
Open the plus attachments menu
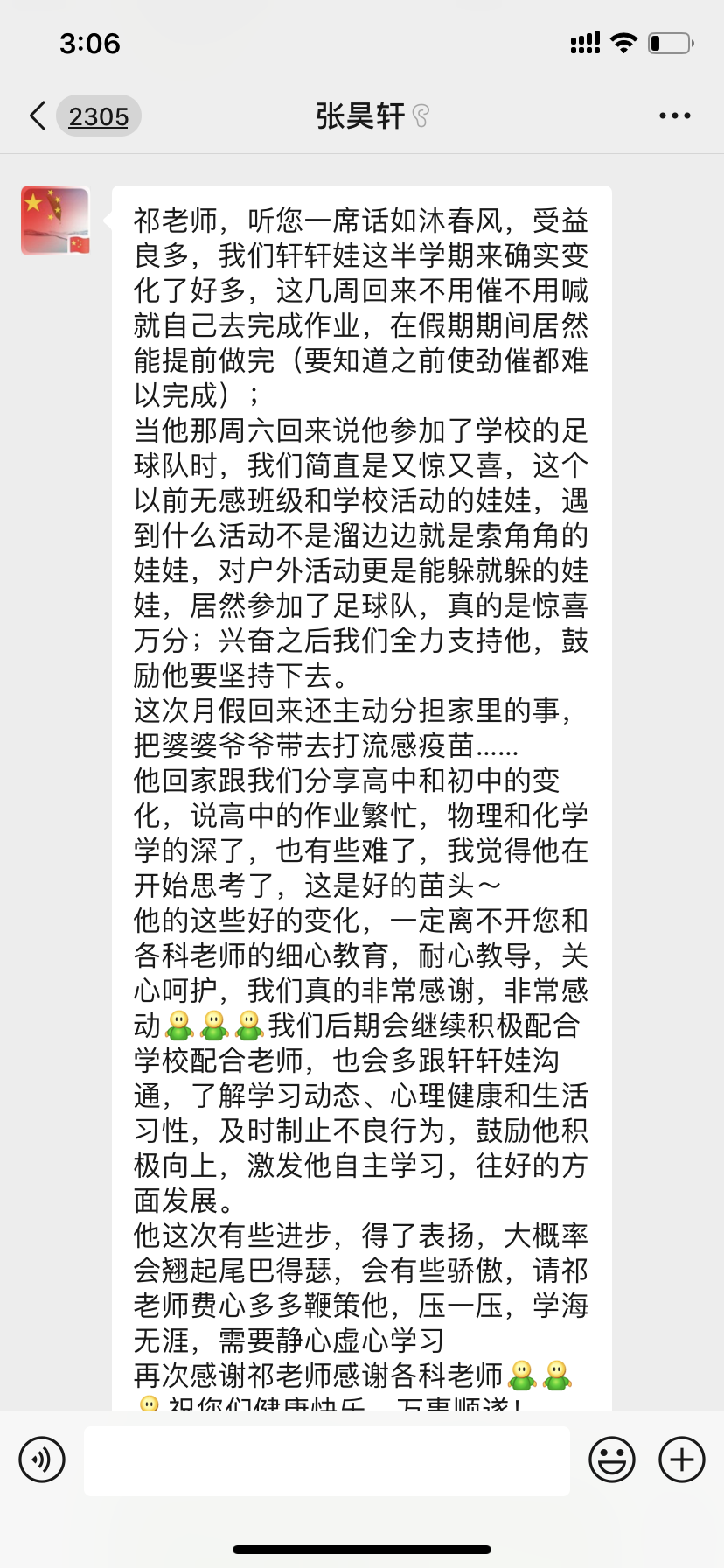coord(682,1459)
